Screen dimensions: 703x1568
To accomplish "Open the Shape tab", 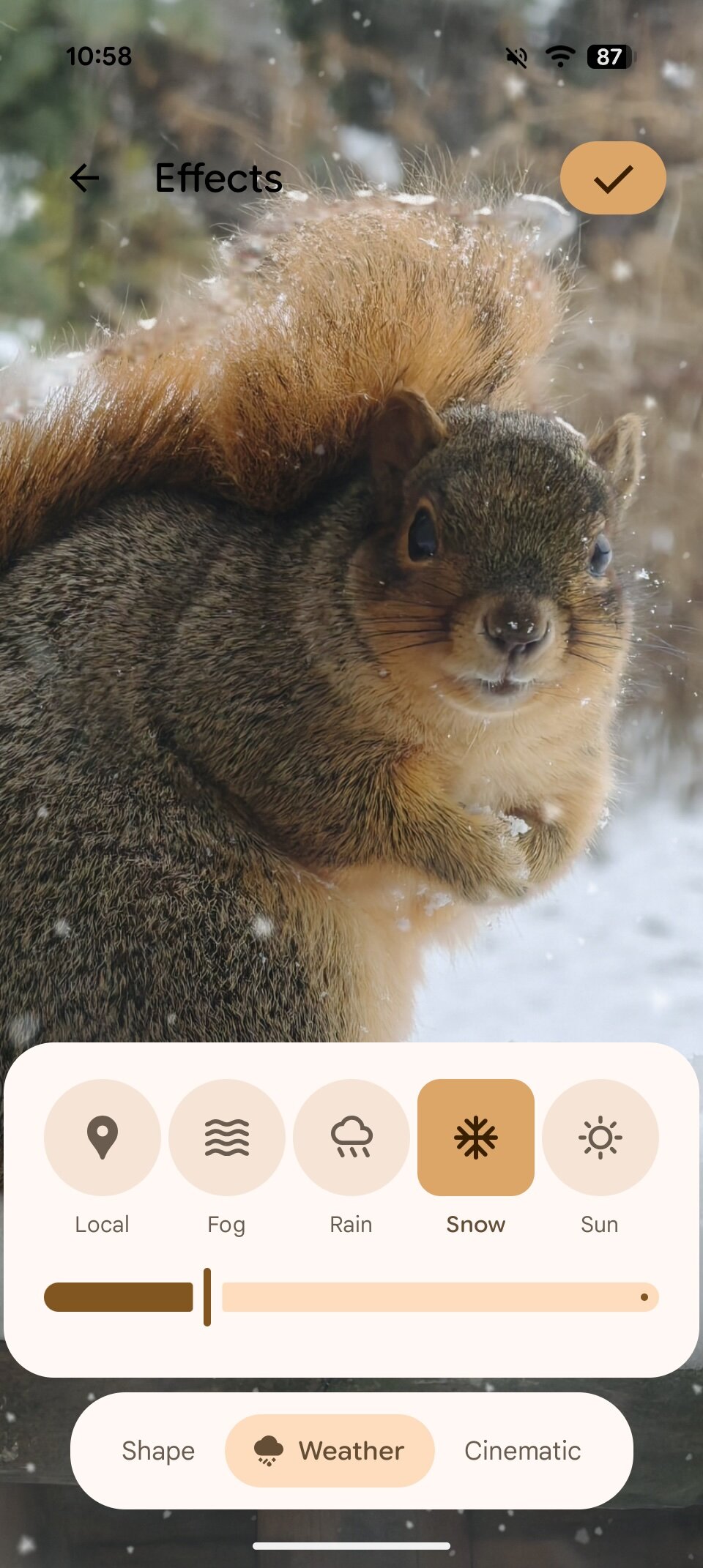I will [158, 1451].
